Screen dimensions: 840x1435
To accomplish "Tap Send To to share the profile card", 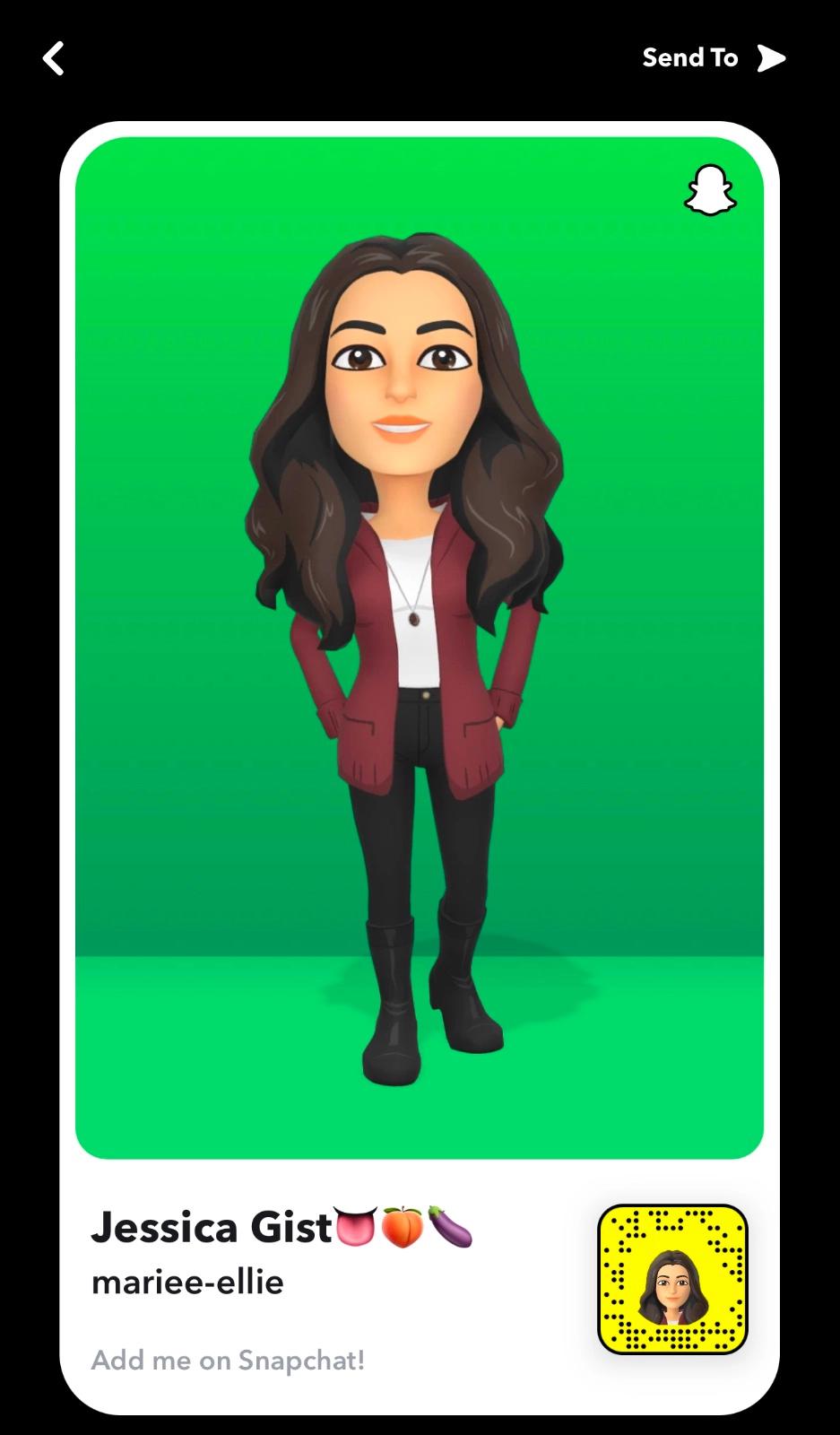I will click(x=713, y=58).
